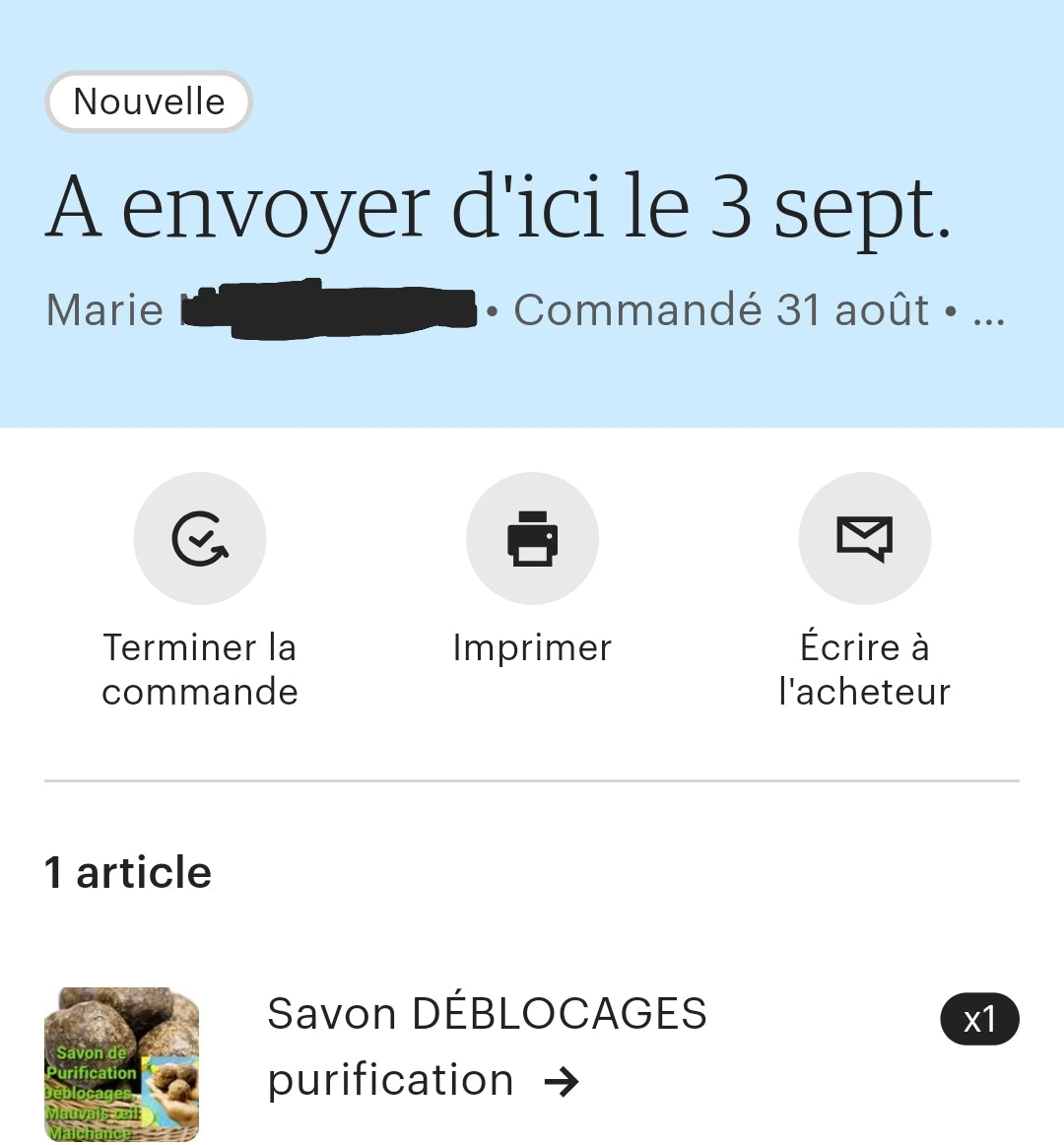Open the Savon de Purification product thumbnail
This screenshot has width=1064, height=1145.
point(122,1064)
